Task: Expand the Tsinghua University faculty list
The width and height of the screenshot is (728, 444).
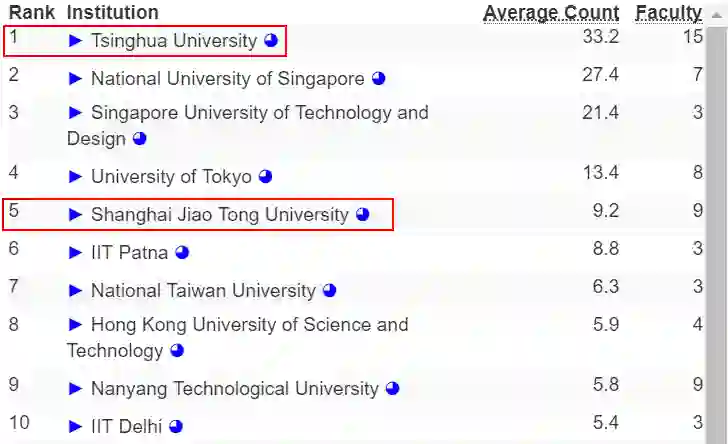Action: 75,41
